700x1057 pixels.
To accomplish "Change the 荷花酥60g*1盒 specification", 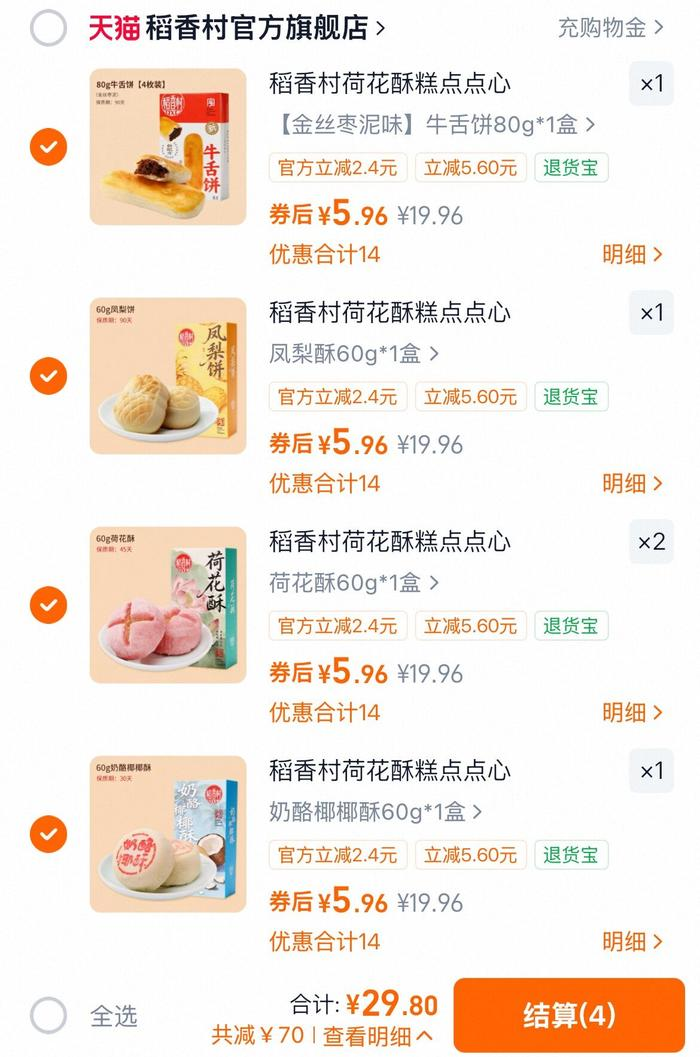I will coord(354,583).
